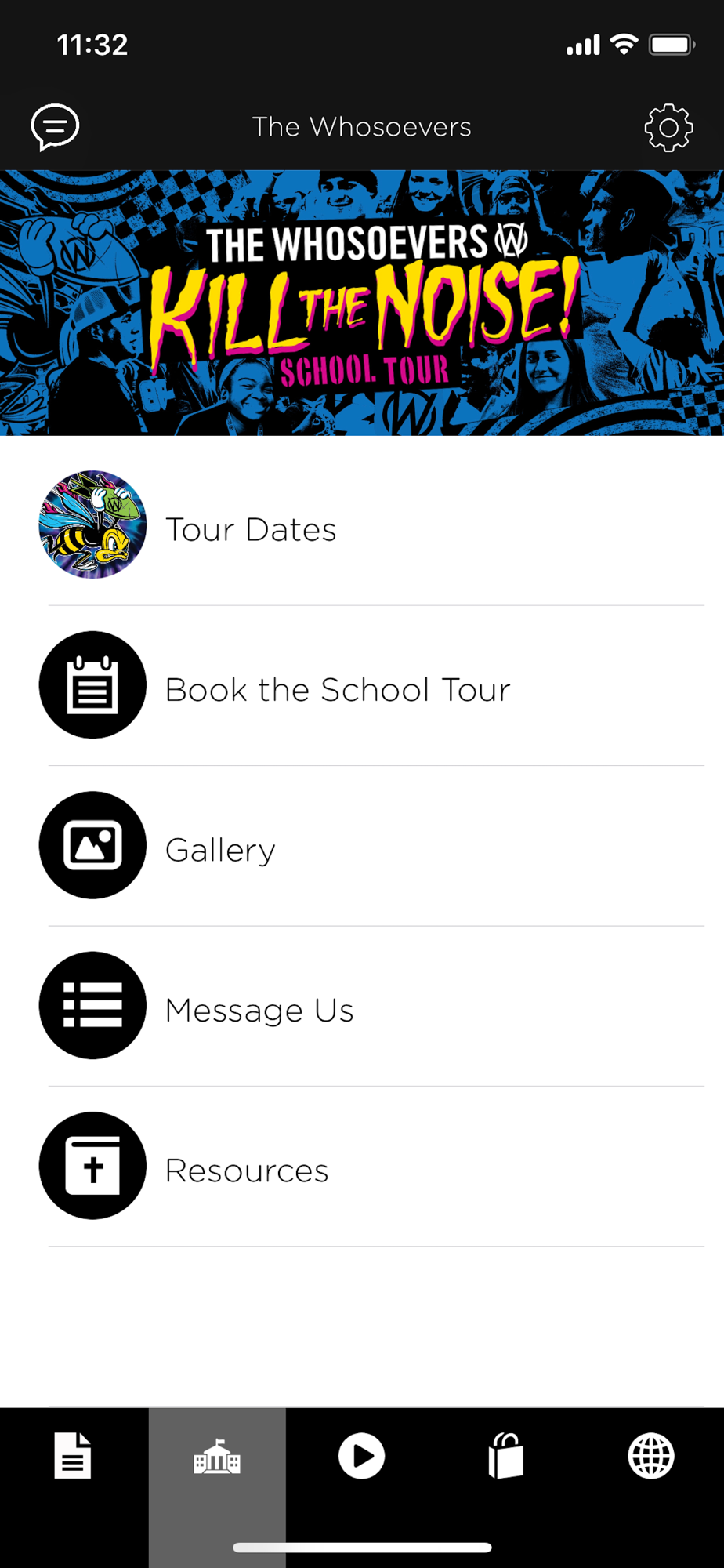Switch to the document tab
This screenshot has width=724, height=1568.
tap(73, 1457)
